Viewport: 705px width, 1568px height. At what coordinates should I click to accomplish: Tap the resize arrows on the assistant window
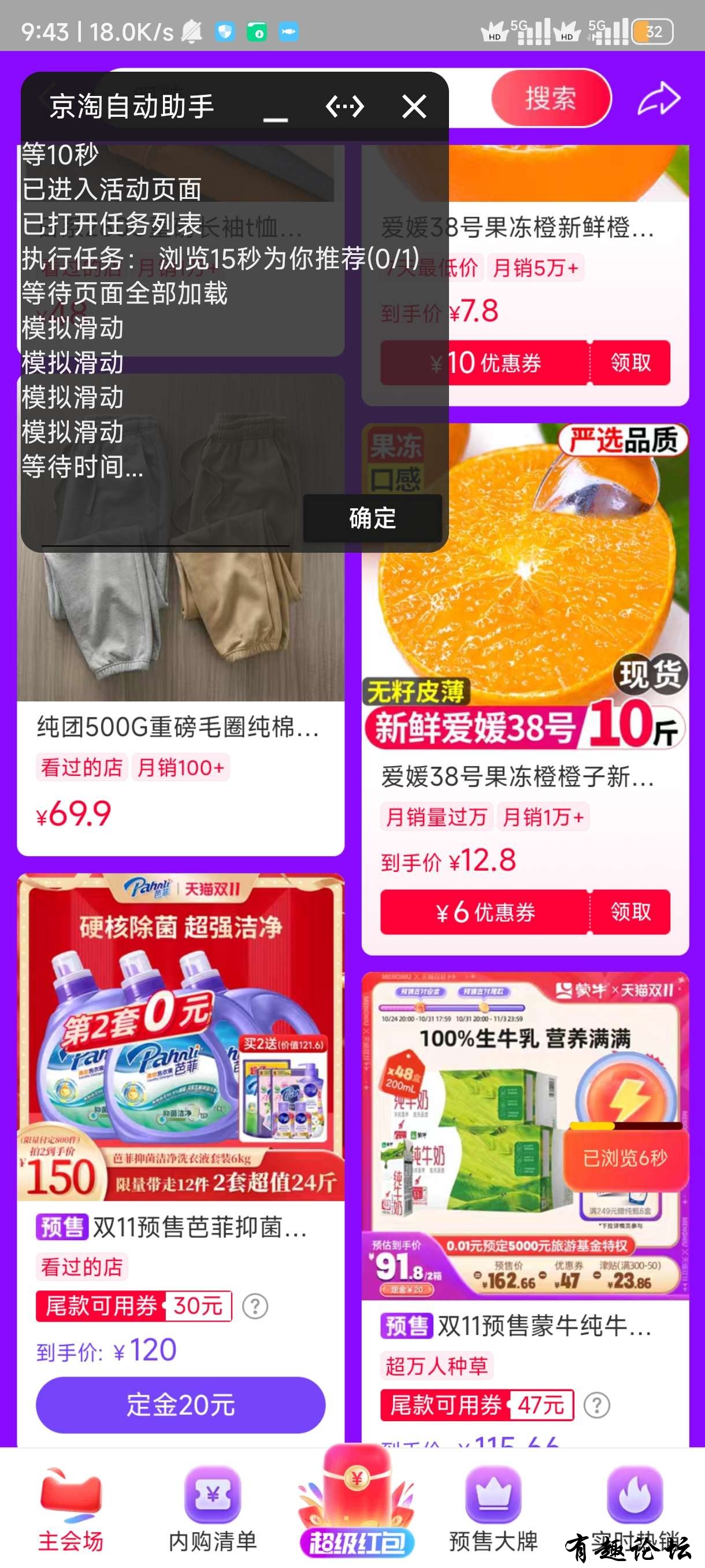[x=344, y=107]
